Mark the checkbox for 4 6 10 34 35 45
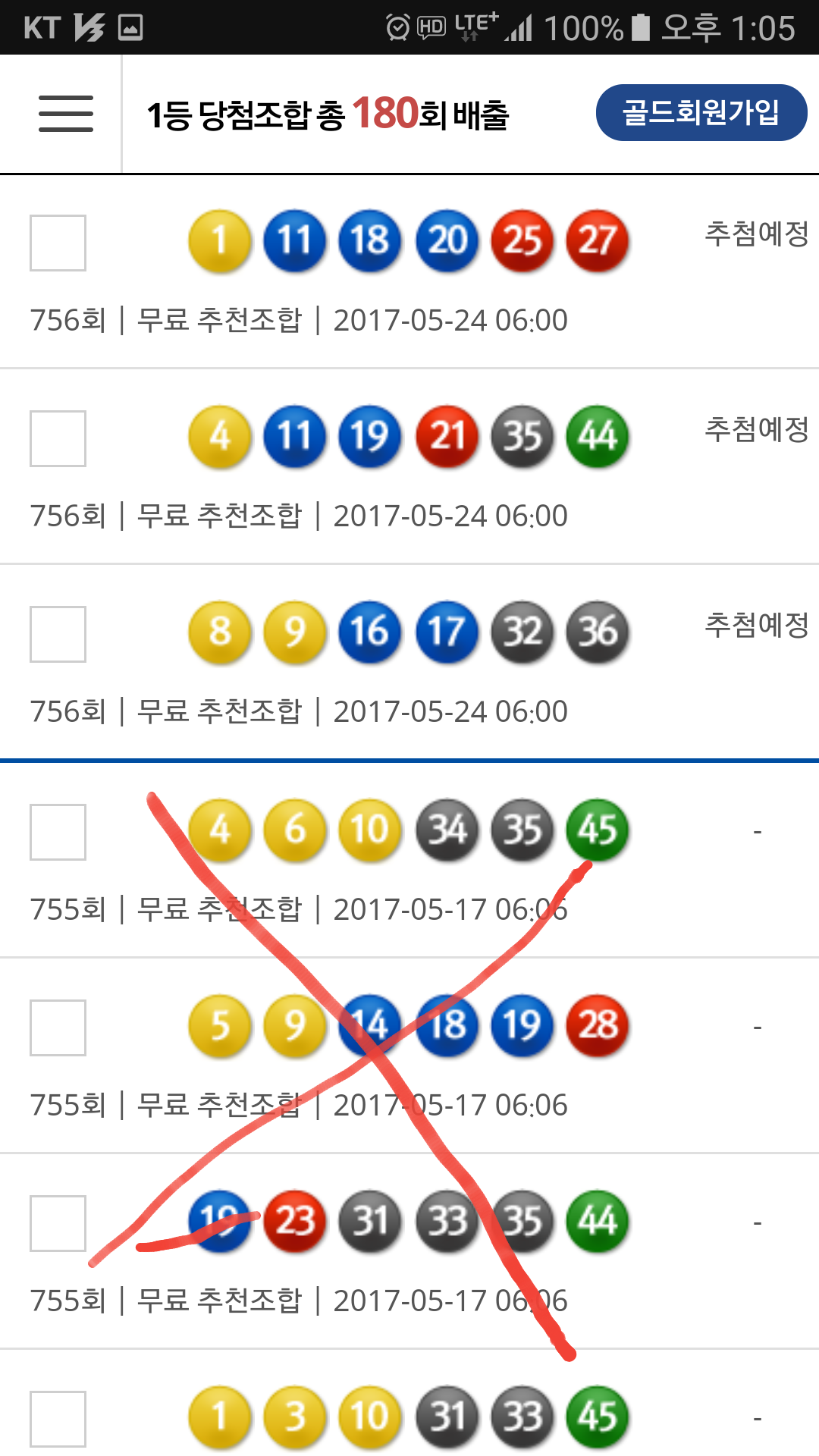The height and width of the screenshot is (1456, 819). (58, 832)
